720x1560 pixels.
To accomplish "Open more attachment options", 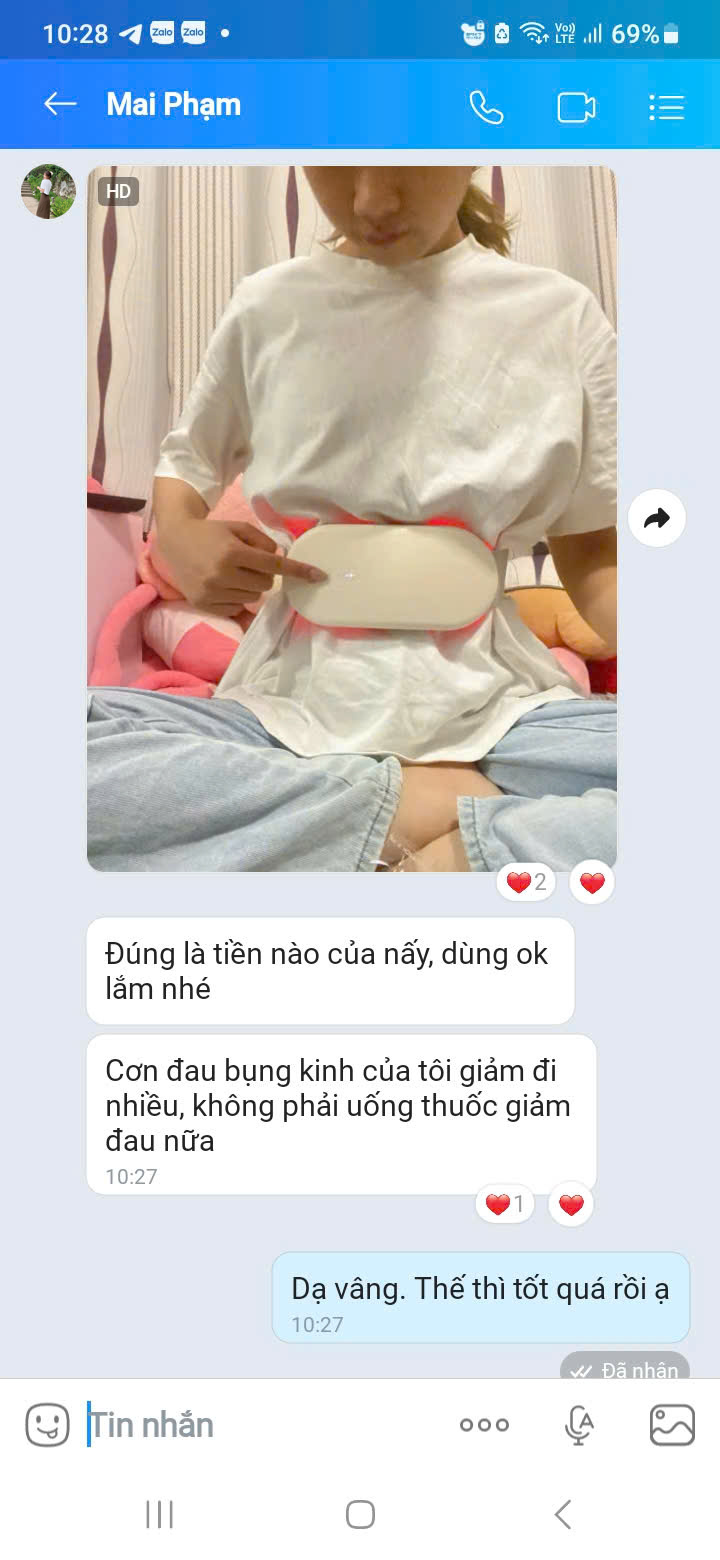I will click(x=484, y=1425).
